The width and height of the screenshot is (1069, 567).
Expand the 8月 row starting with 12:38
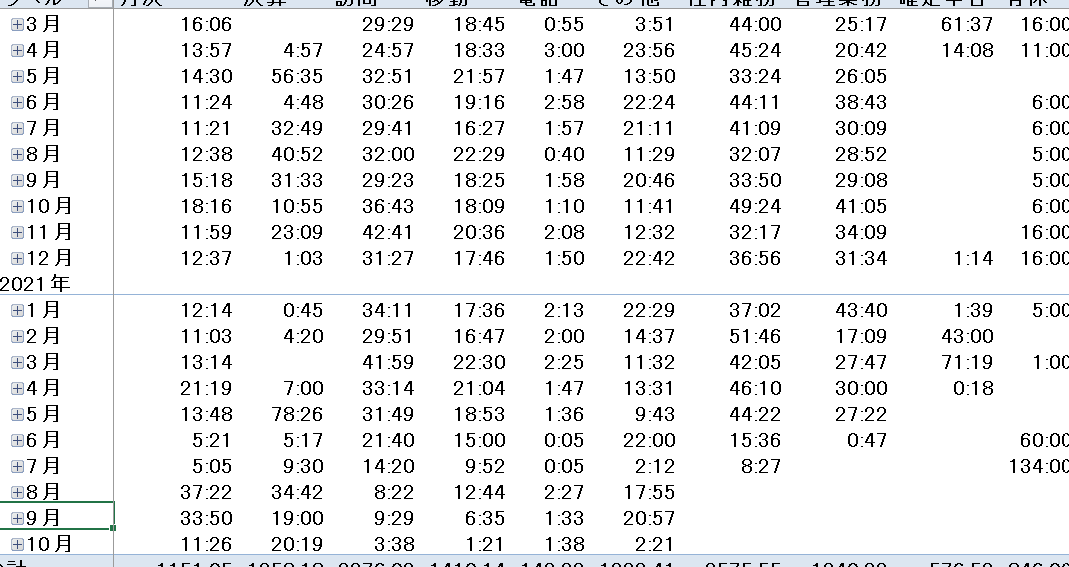pos(17,154)
